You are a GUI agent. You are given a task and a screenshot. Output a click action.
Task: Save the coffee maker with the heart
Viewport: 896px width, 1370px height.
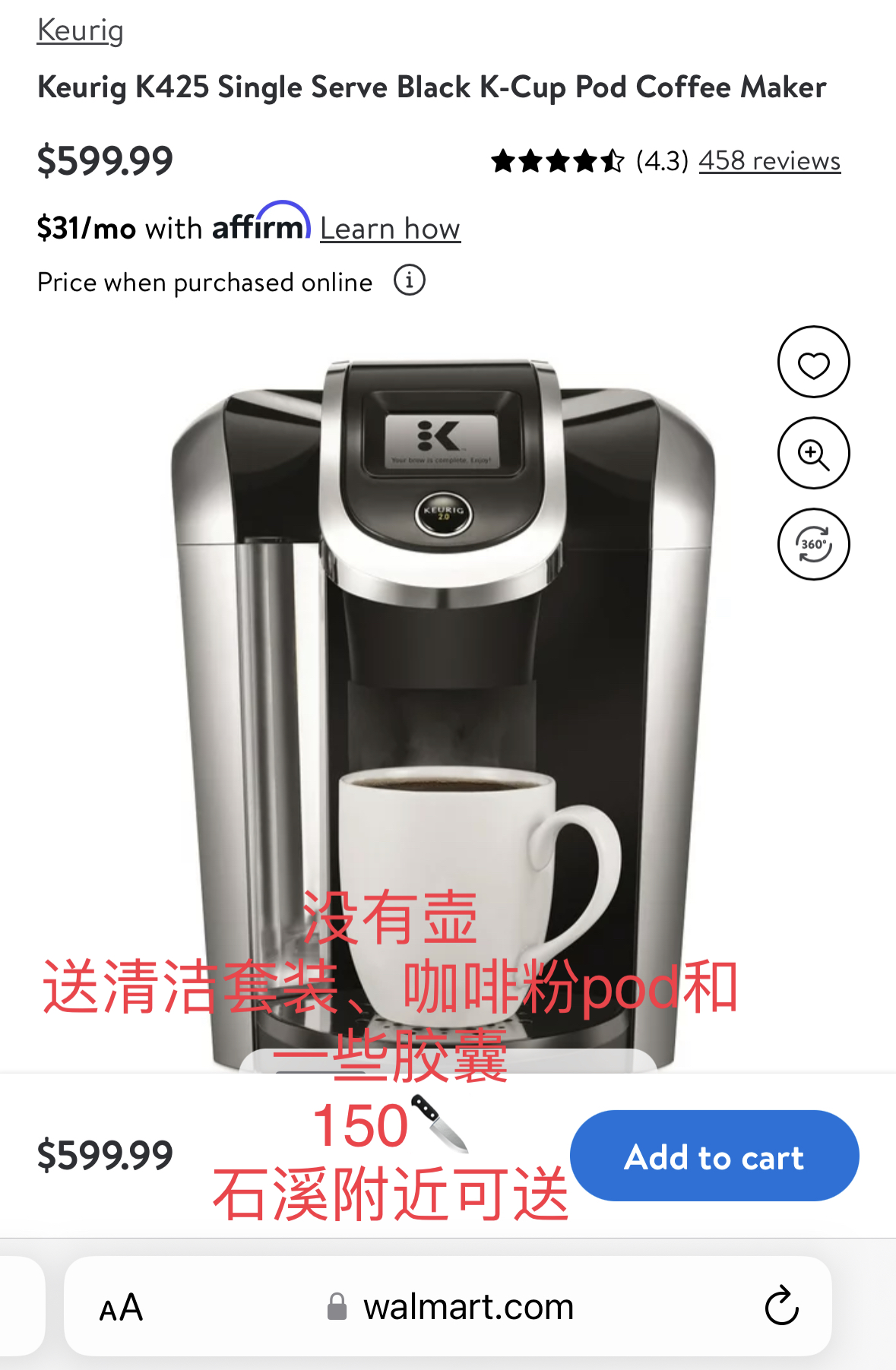pyautogui.click(x=813, y=362)
